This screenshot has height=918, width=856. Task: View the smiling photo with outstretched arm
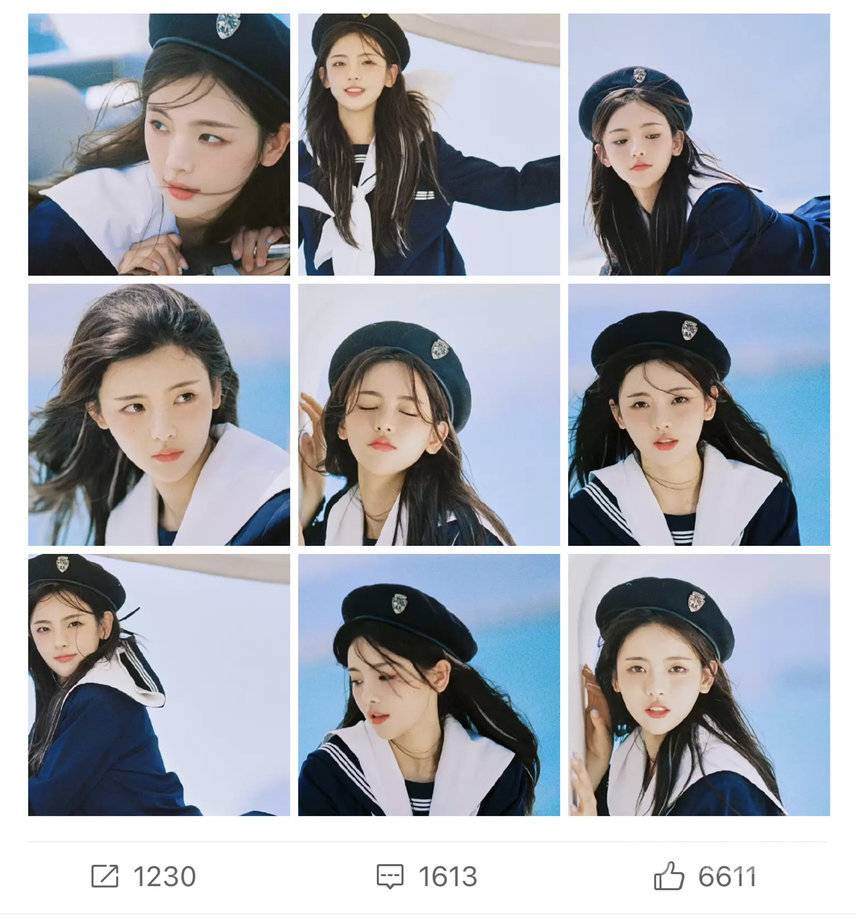pyautogui.click(x=428, y=144)
